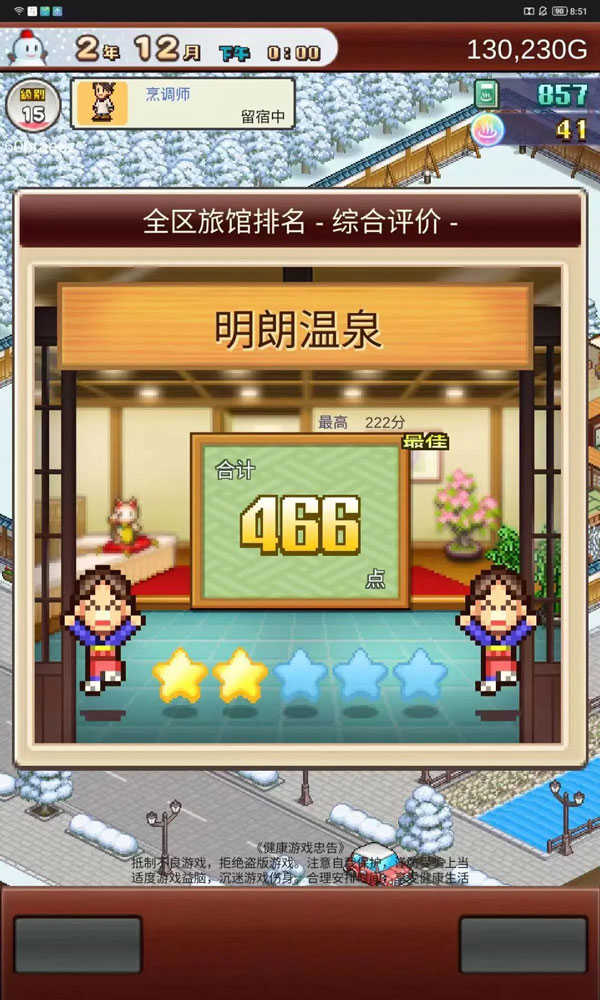Tap the rank 15 badge
This screenshot has width=600, height=1000.
[x=32, y=107]
